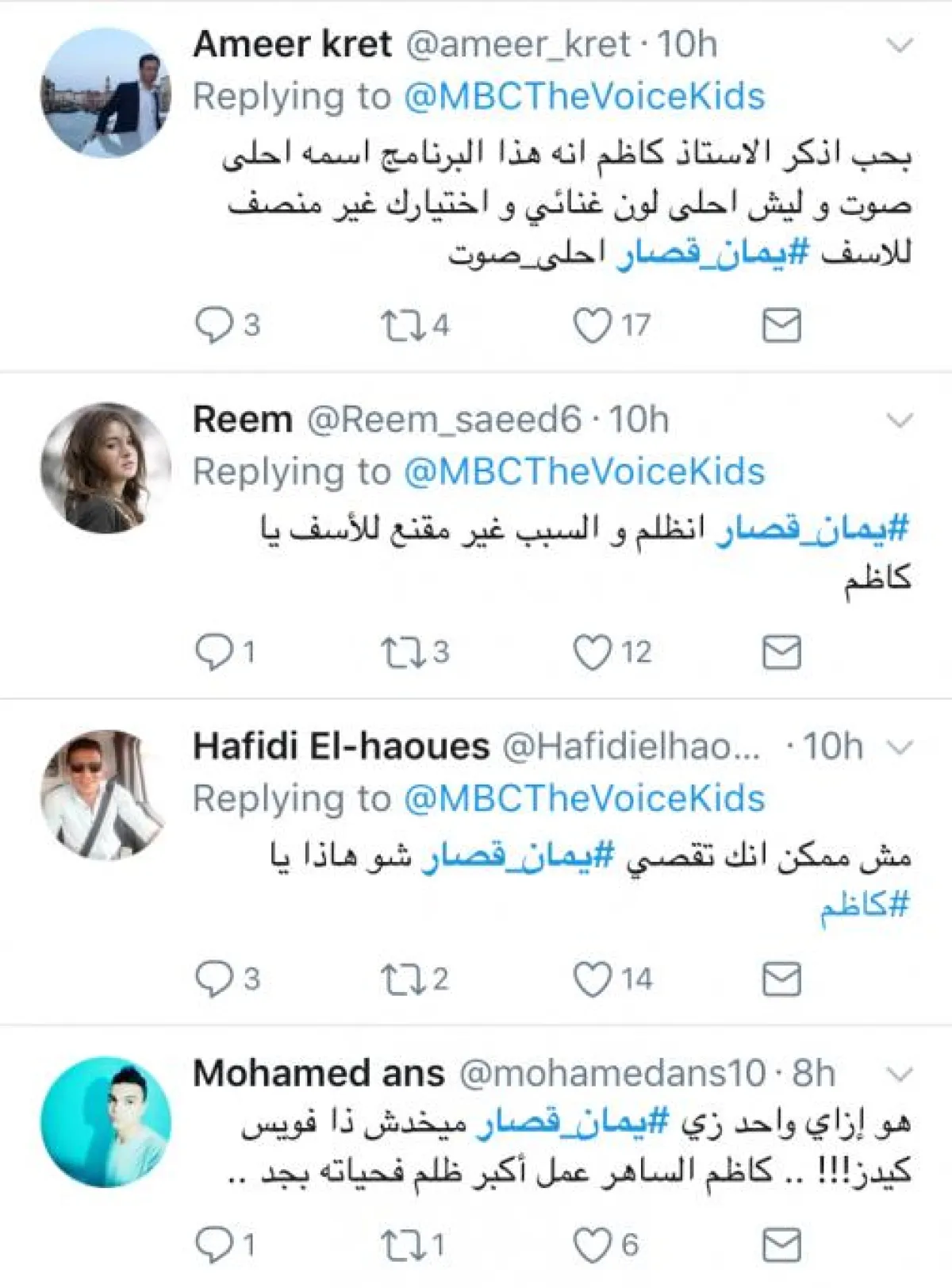Like Hafidi El-haoues's tweet
Viewport: 952px width, 1288px height.
pyautogui.click(x=593, y=979)
